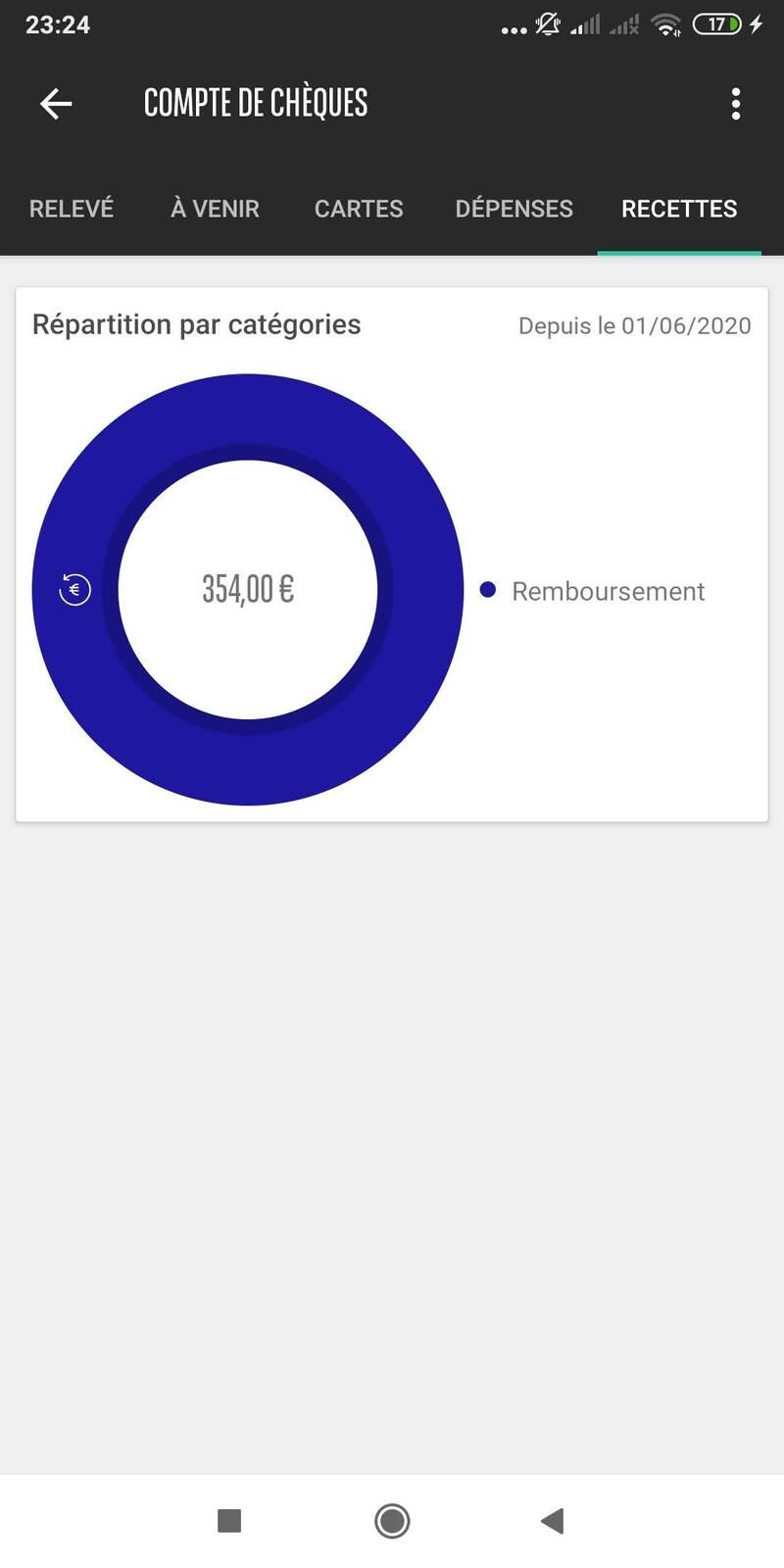Select the Cartes tab
Screen dimensions: 784x1568
point(359,209)
